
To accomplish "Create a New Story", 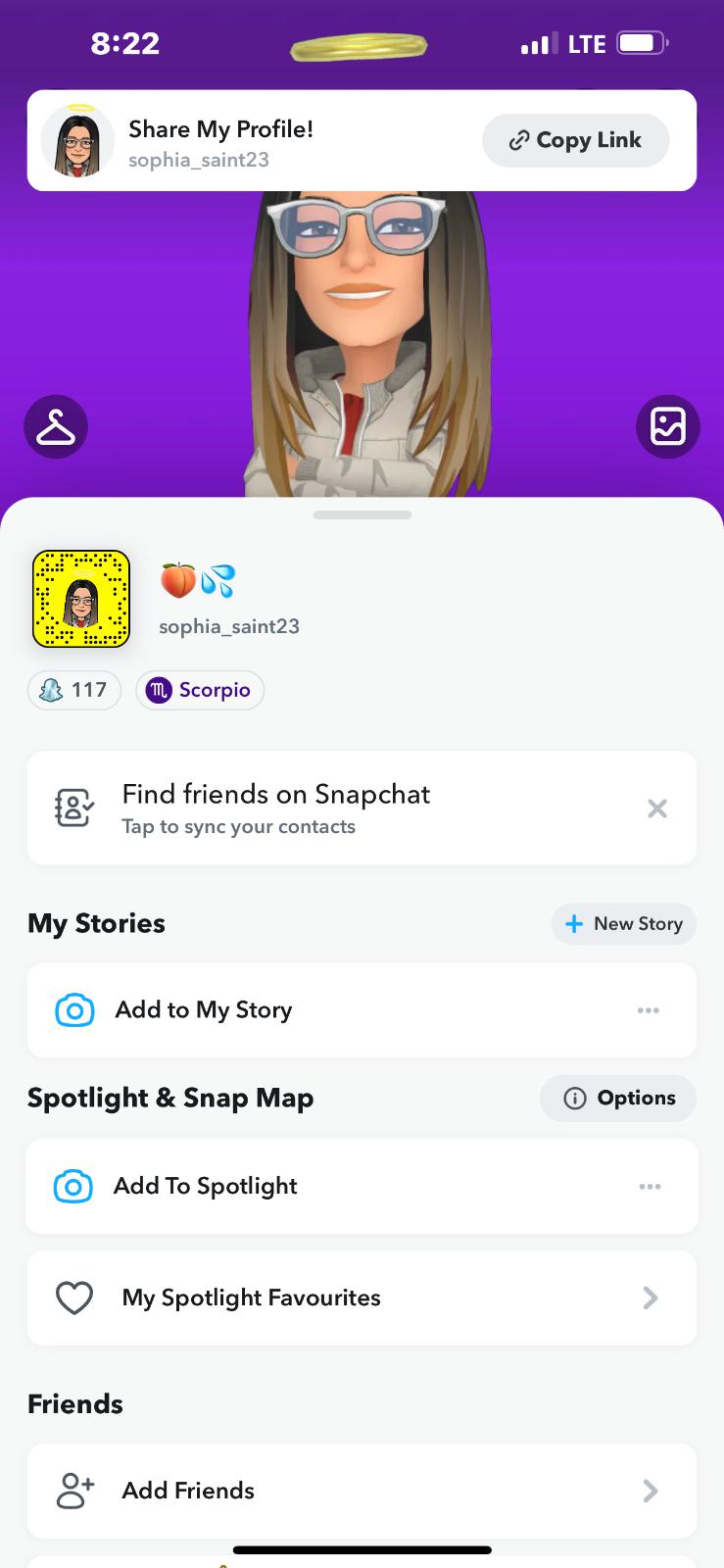I will [x=624, y=924].
